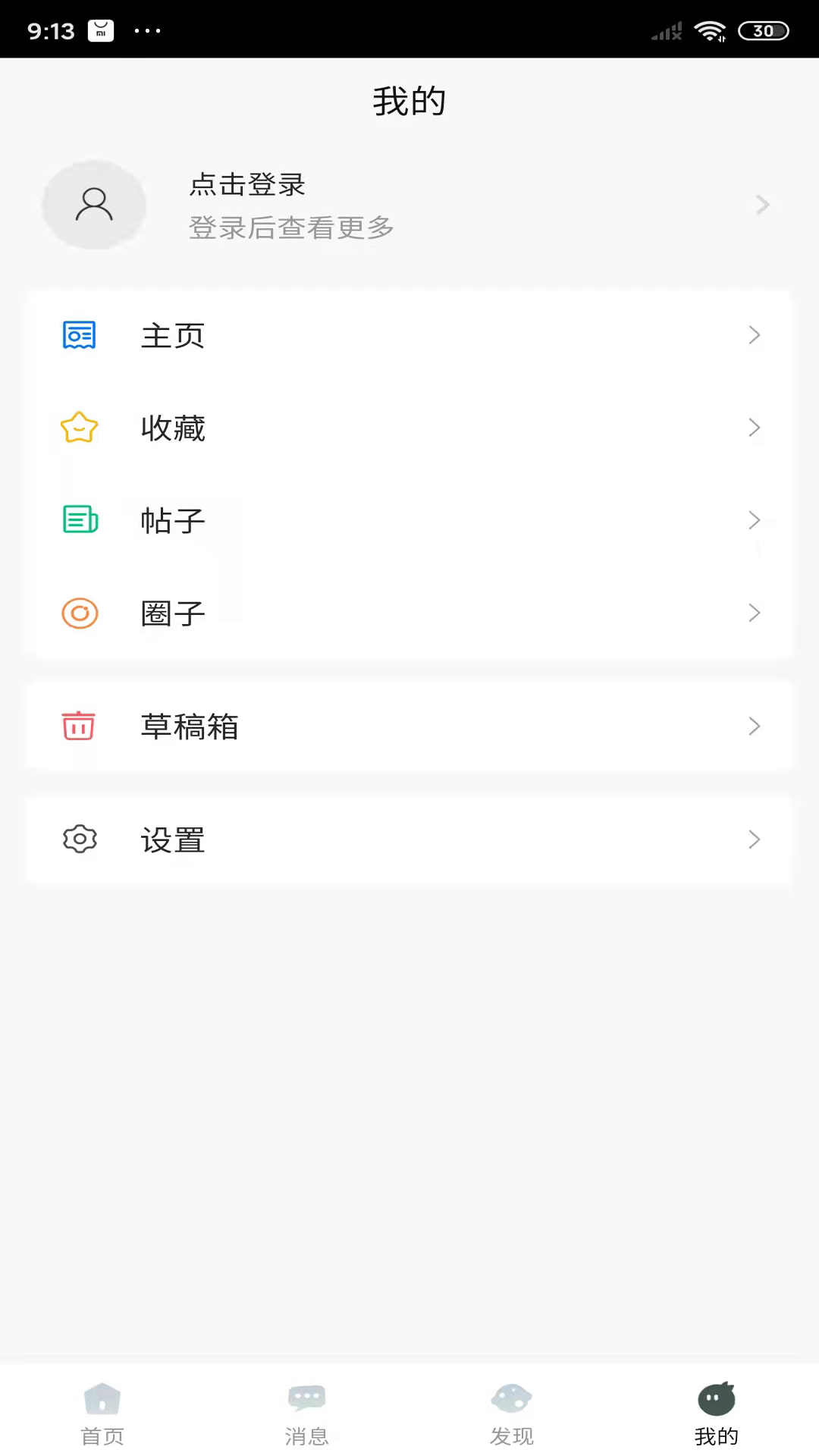The image size is (819, 1456).
Task: Tap the 设置 gear icon
Action: [79, 839]
